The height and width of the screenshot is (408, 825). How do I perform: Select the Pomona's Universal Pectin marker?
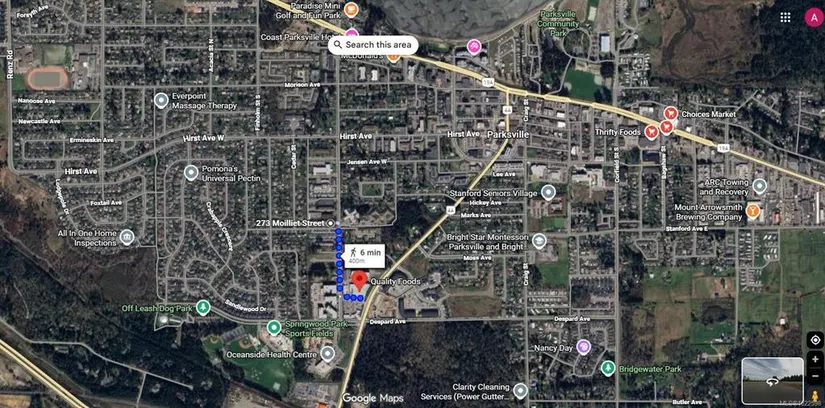(191, 172)
